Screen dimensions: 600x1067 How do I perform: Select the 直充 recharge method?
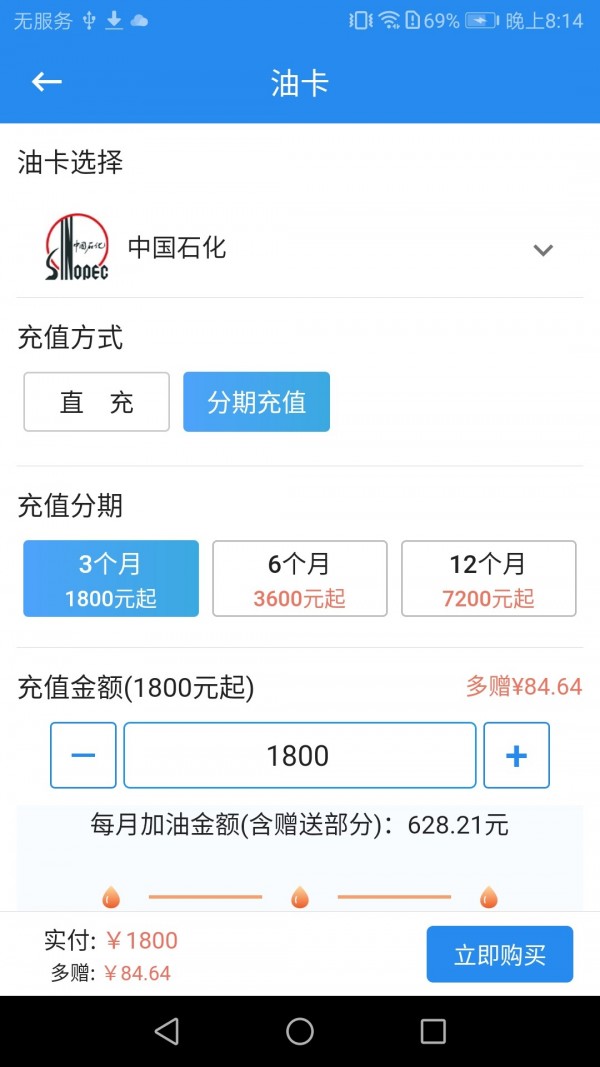click(97, 402)
